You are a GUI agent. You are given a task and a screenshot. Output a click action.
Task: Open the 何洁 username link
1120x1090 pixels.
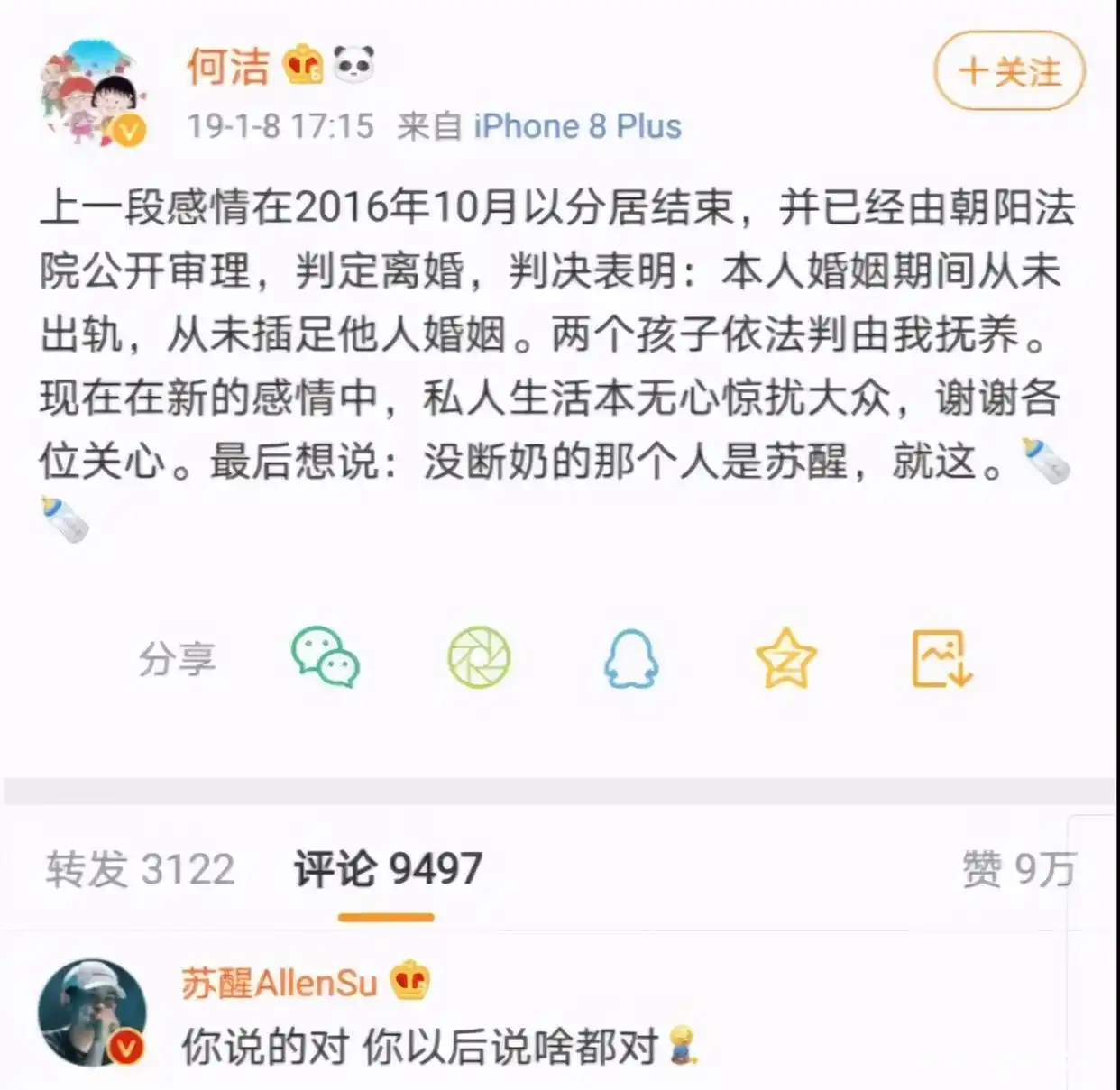(x=228, y=67)
